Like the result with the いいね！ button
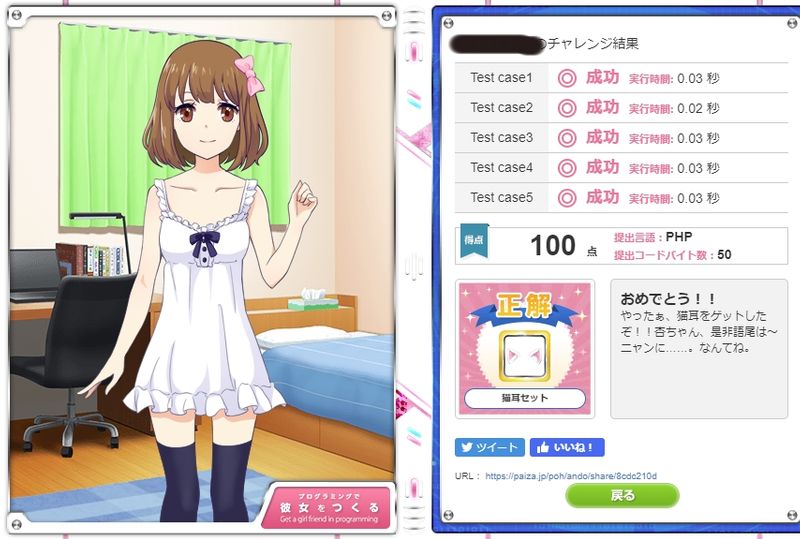This screenshot has height=539, width=800. click(567, 447)
